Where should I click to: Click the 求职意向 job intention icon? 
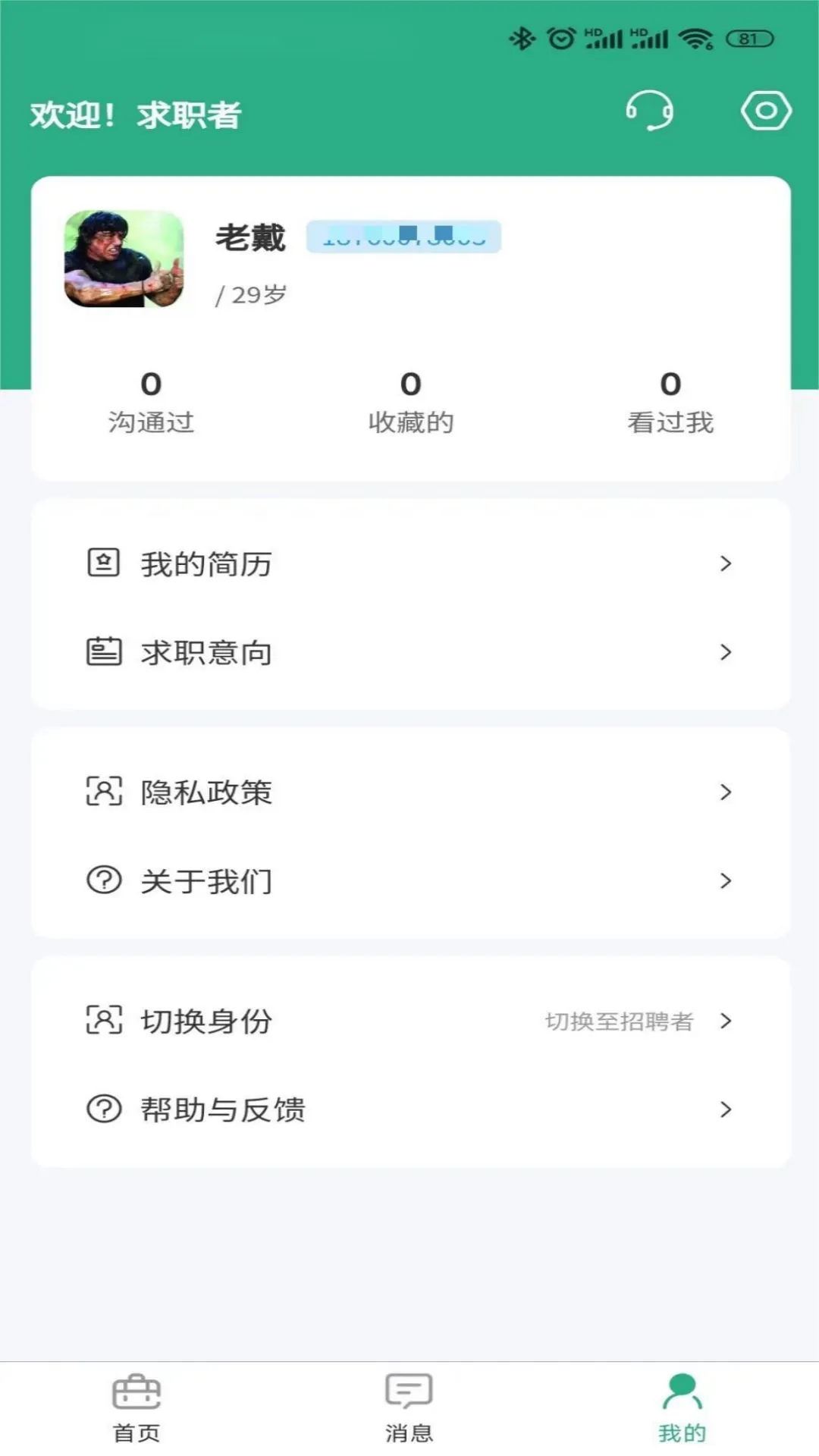[104, 651]
